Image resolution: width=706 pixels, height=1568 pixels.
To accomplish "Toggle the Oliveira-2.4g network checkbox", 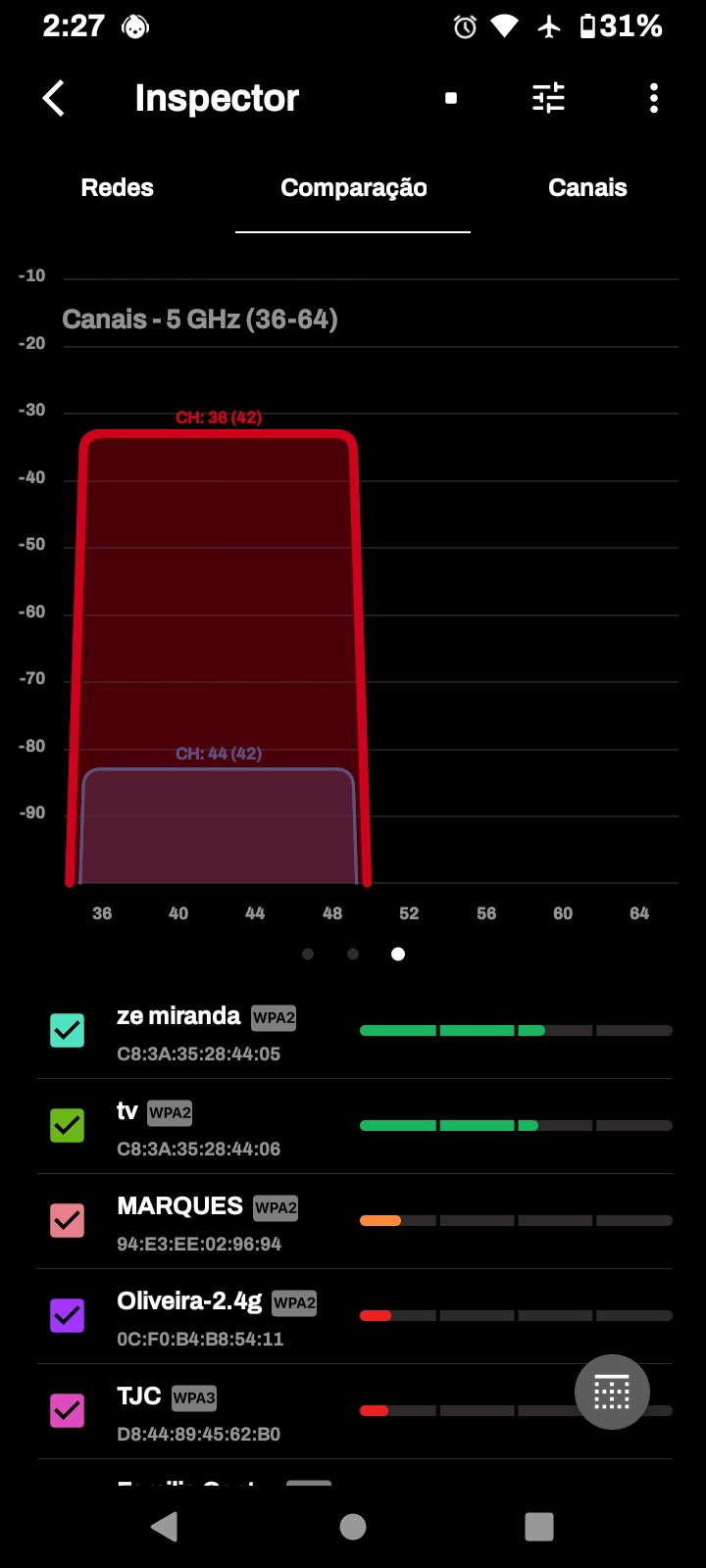I will (68, 1315).
